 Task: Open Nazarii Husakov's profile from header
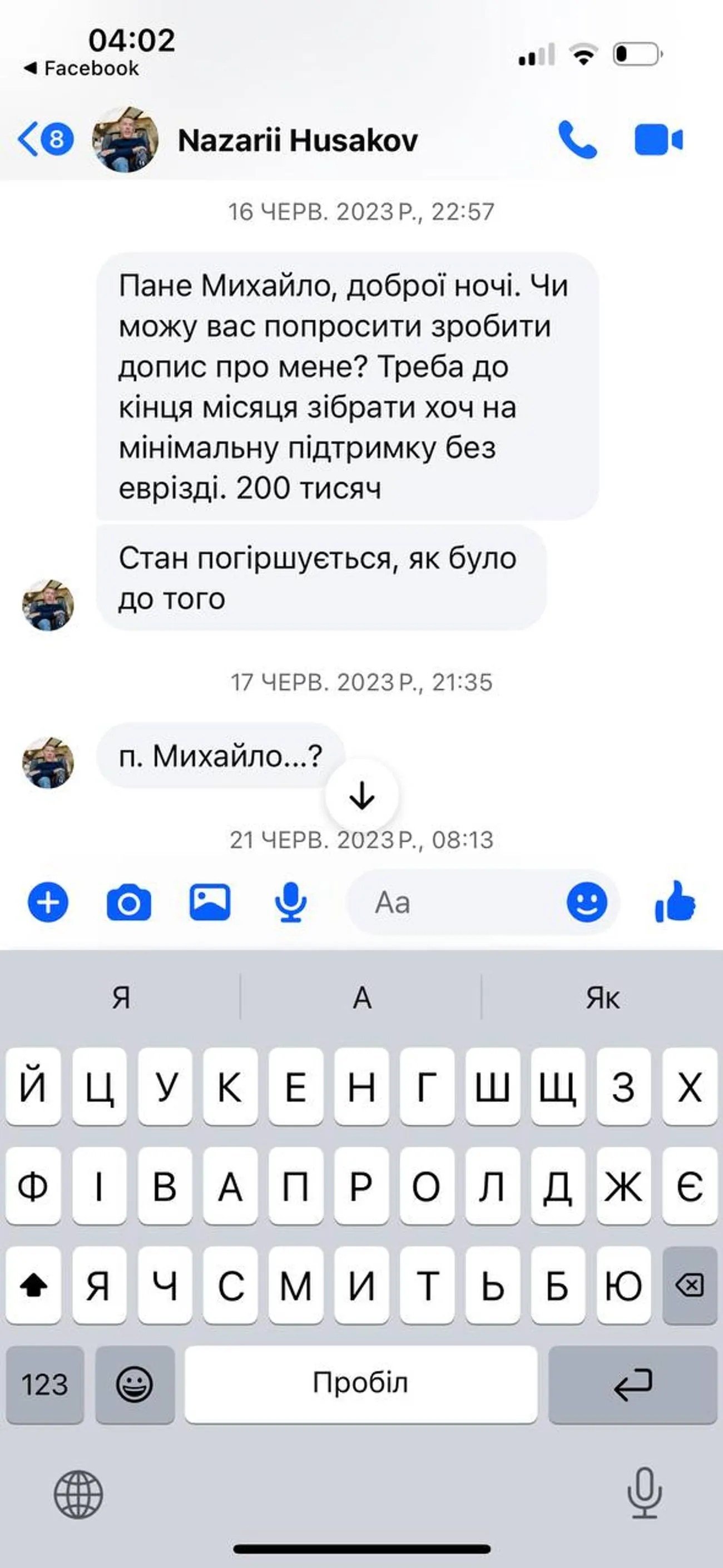click(x=298, y=140)
